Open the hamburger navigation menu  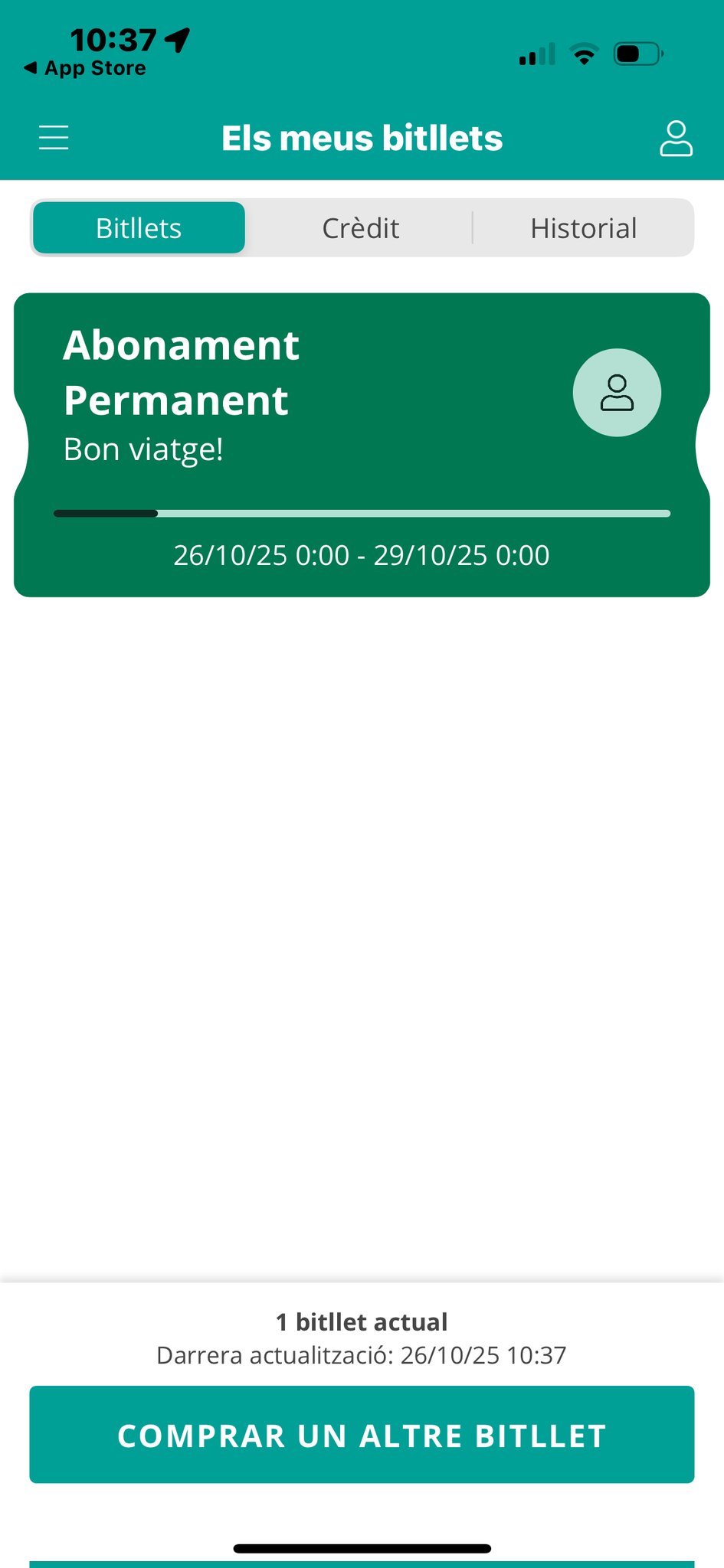[54, 137]
